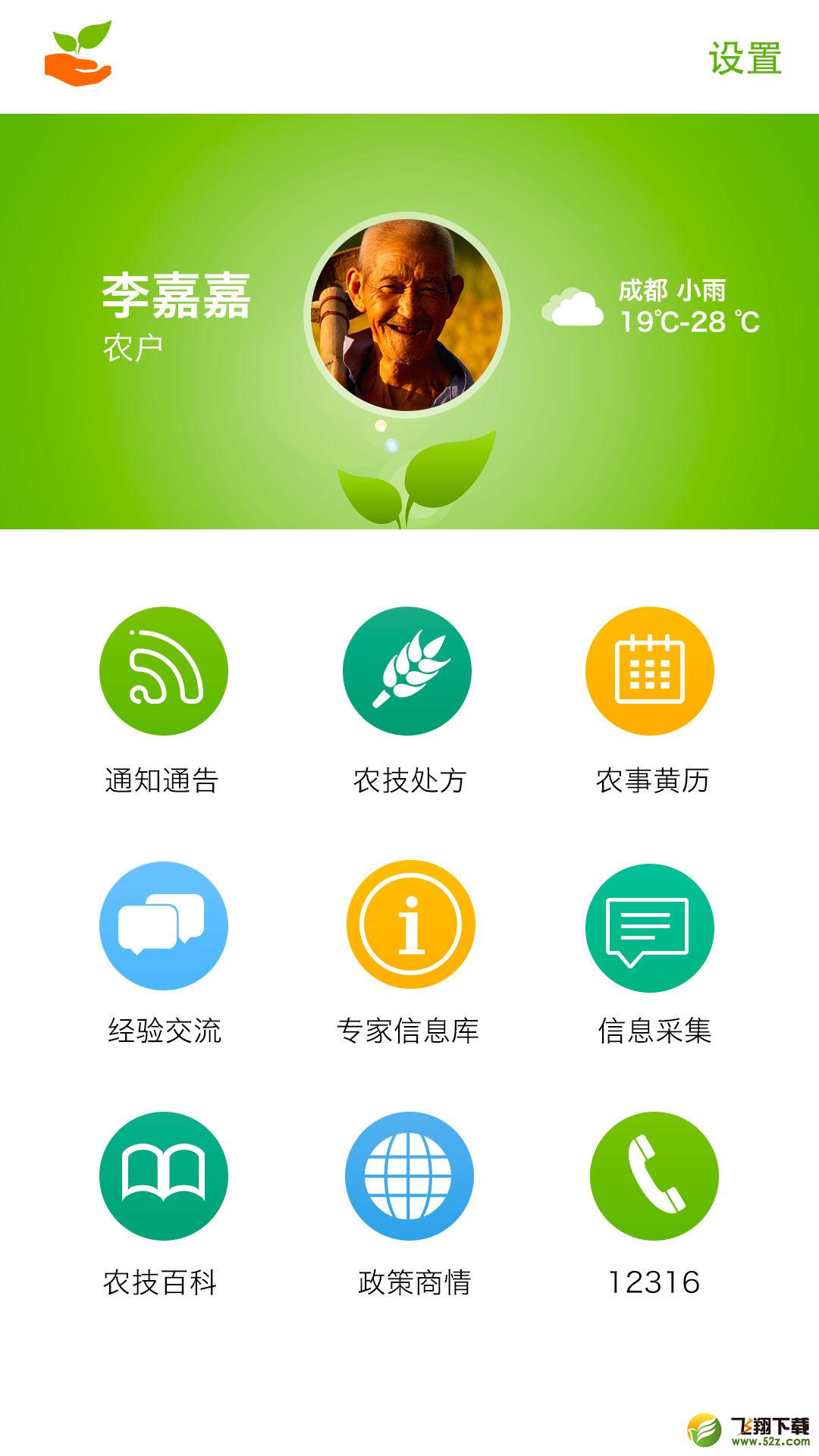819x1456 pixels.
Task: Open 设置 settings
Action: click(x=745, y=58)
